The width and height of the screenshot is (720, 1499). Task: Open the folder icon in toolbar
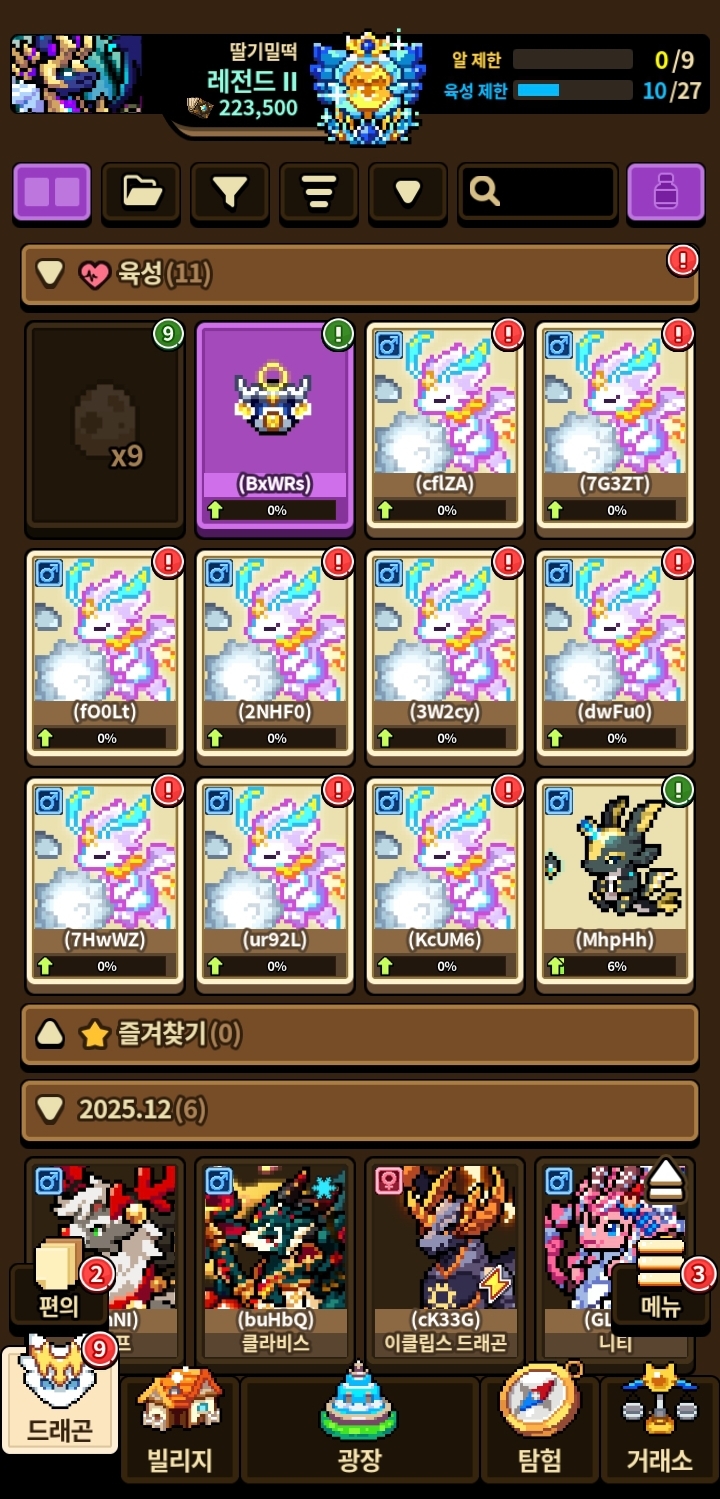pyautogui.click(x=141, y=192)
